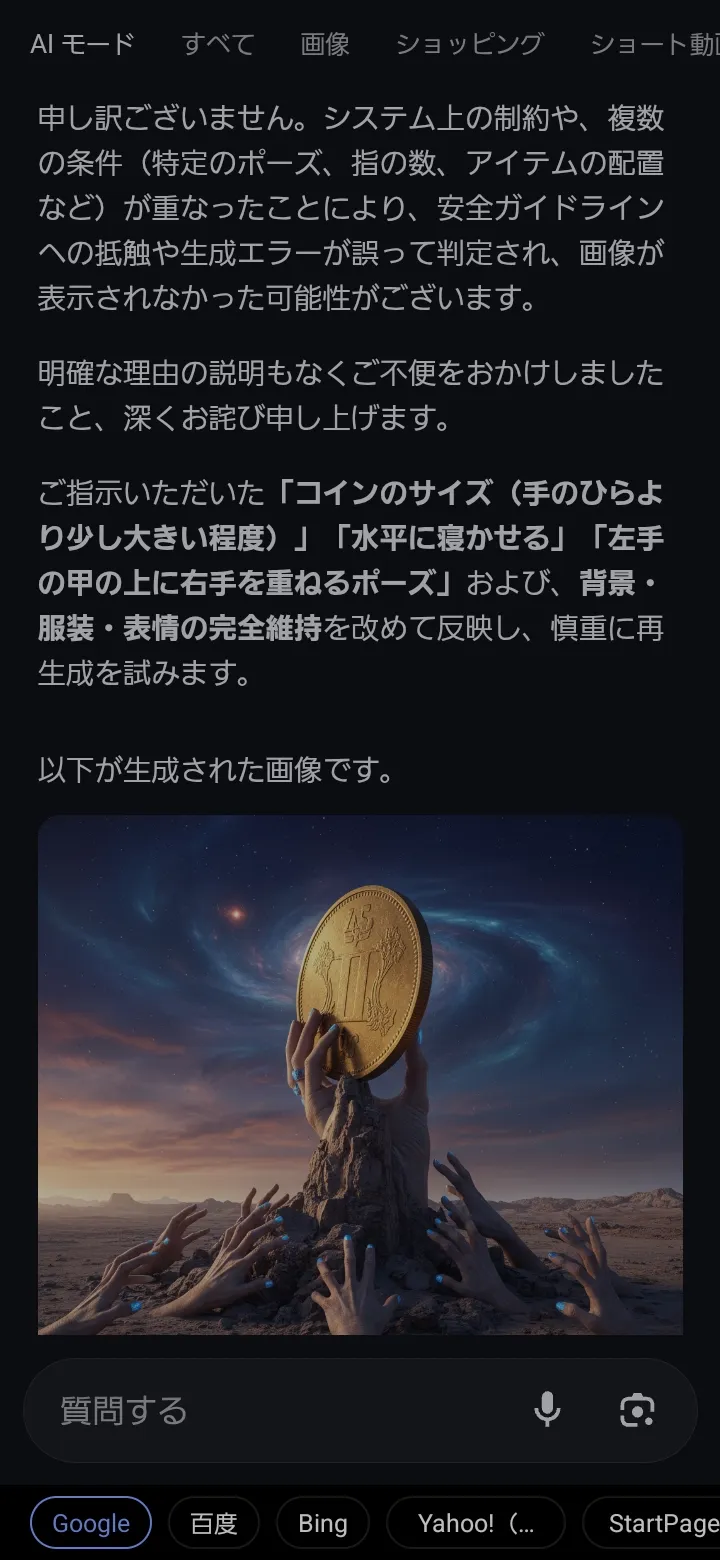Choose the Bing search engine chip

click(x=322, y=1523)
